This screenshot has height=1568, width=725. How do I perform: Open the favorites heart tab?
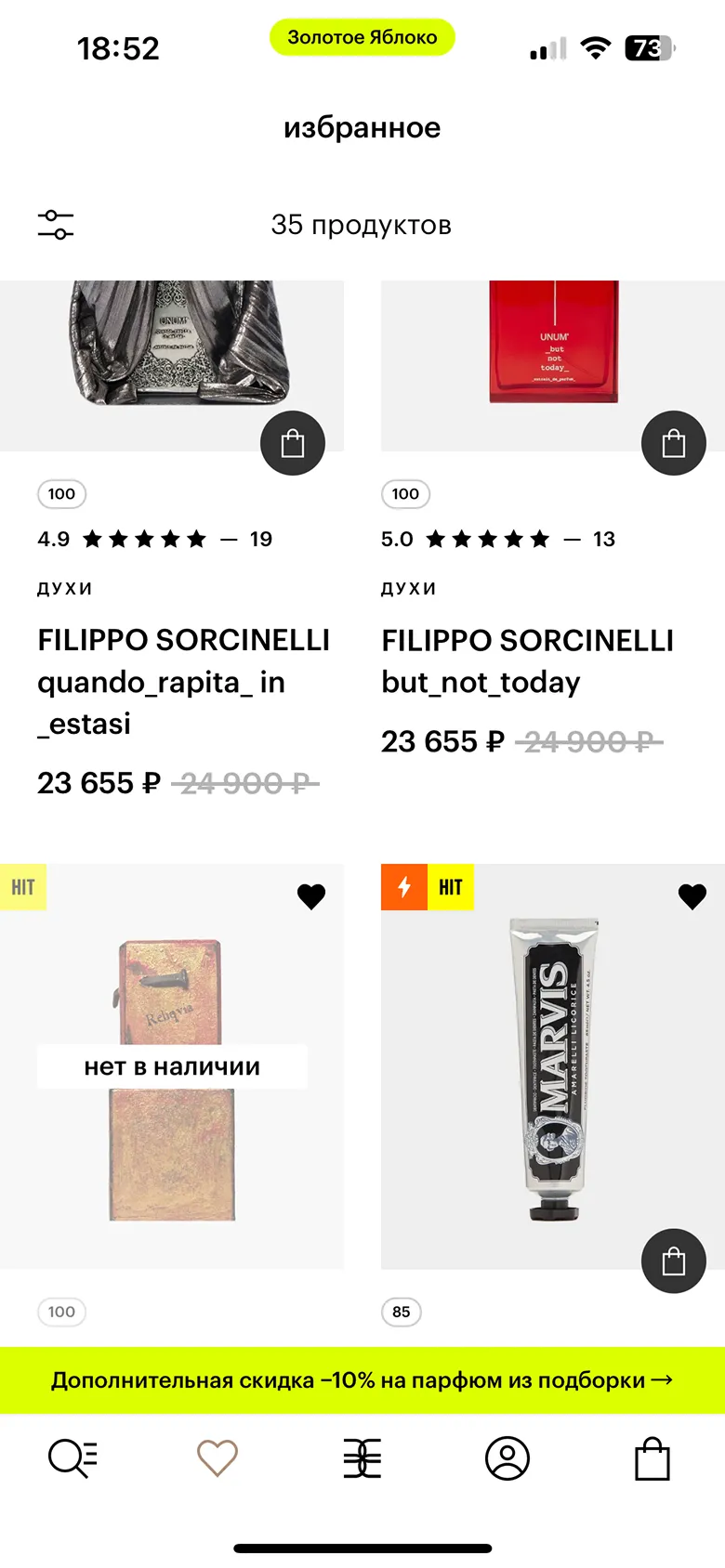click(x=217, y=1458)
